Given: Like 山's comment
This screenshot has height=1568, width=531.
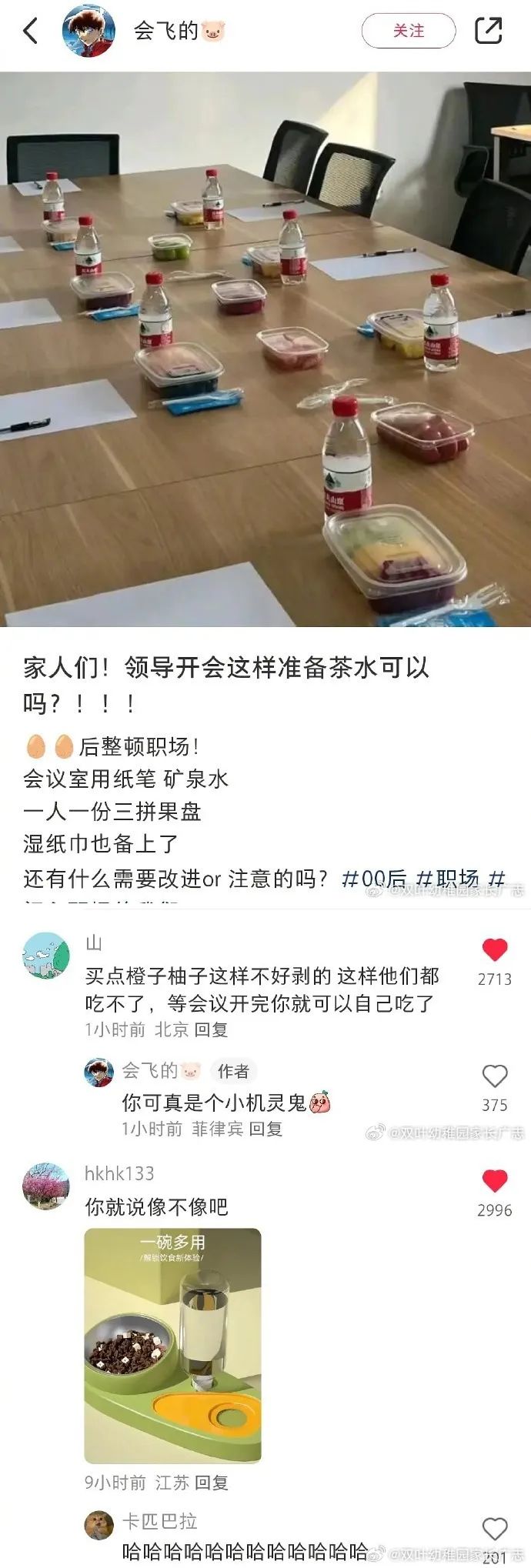Looking at the screenshot, I should (x=495, y=951).
